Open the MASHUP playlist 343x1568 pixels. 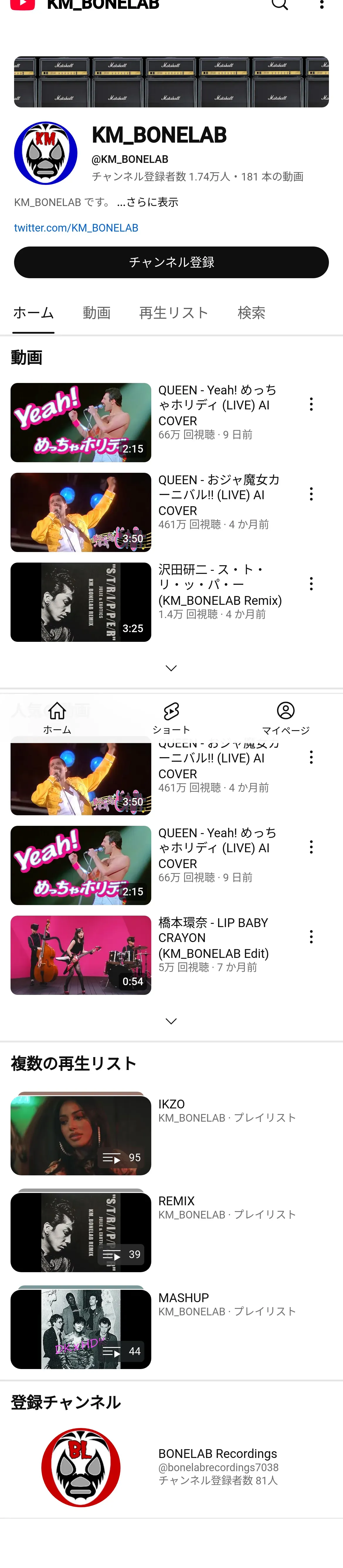pyautogui.click(x=81, y=1329)
